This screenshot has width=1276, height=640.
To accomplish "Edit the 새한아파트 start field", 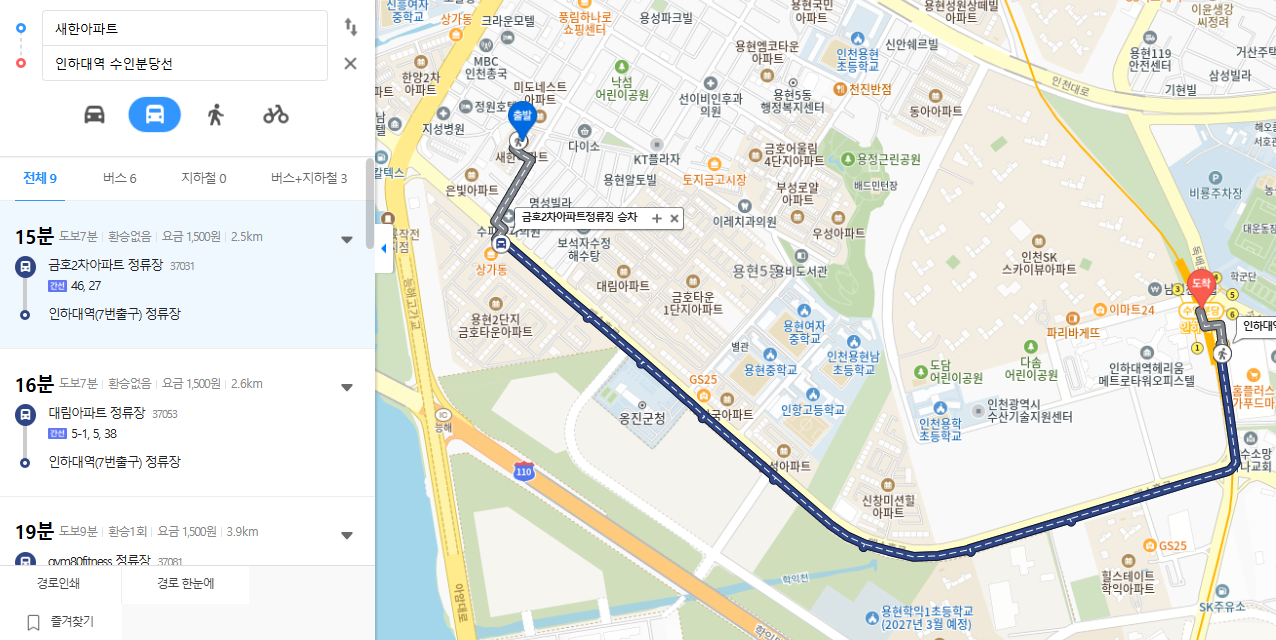I will (185, 28).
